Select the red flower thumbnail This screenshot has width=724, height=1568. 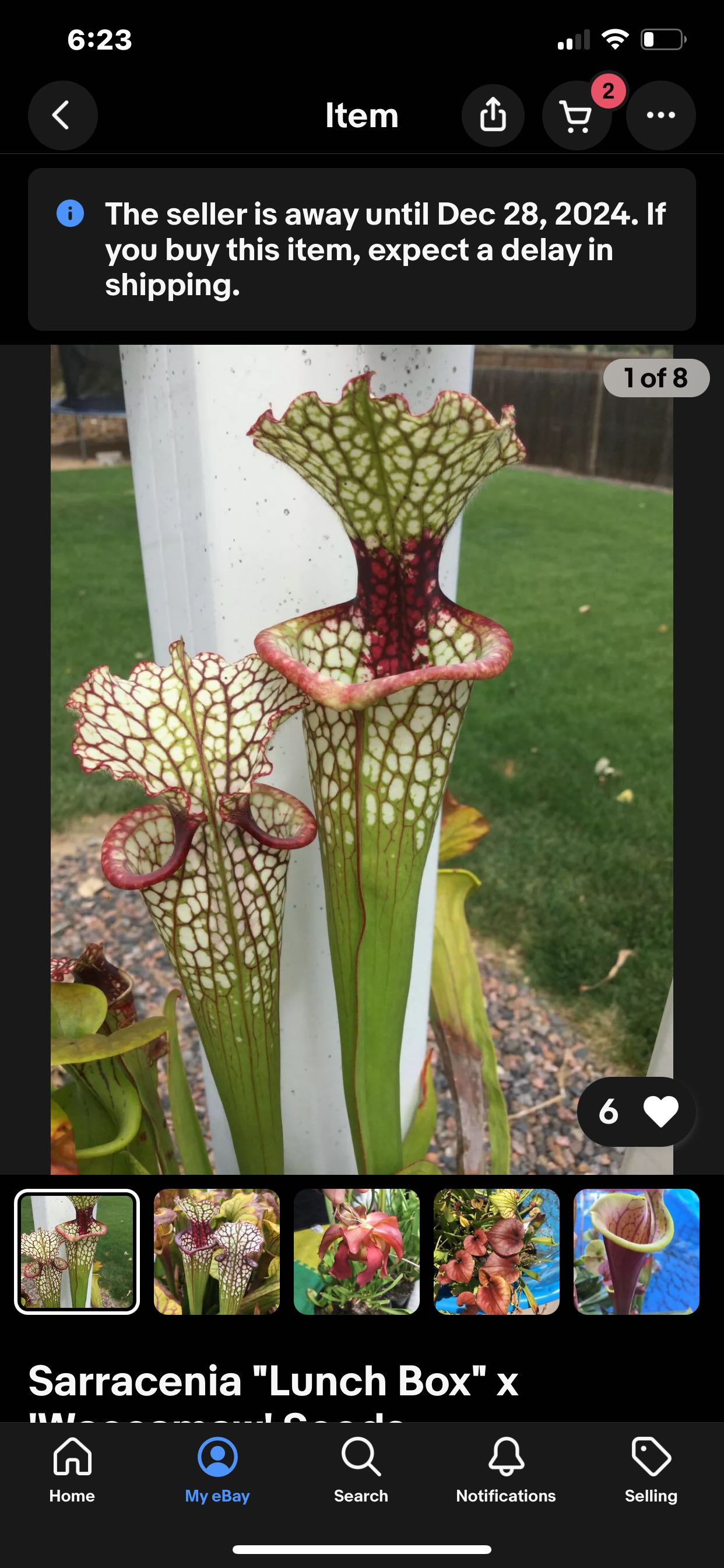[x=357, y=1255]
